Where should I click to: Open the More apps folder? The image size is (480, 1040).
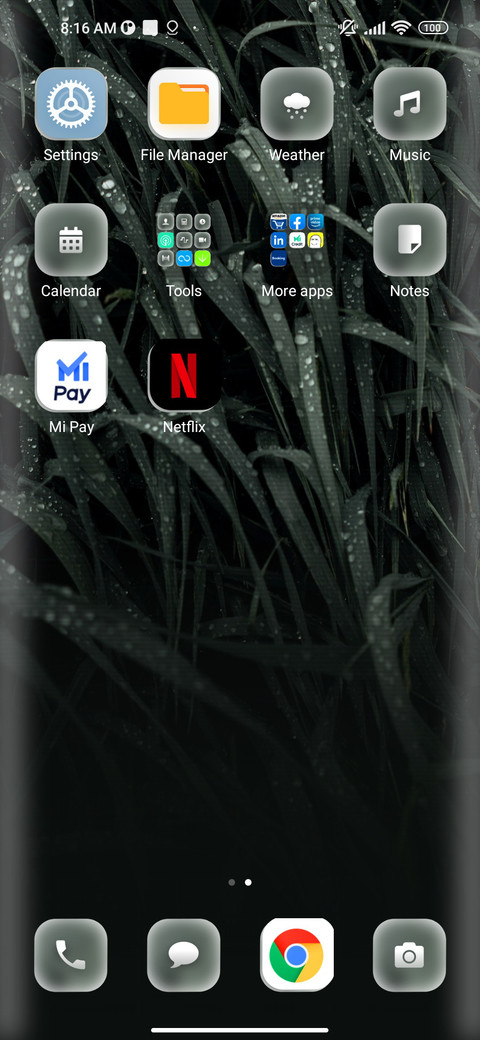point(296,240)
